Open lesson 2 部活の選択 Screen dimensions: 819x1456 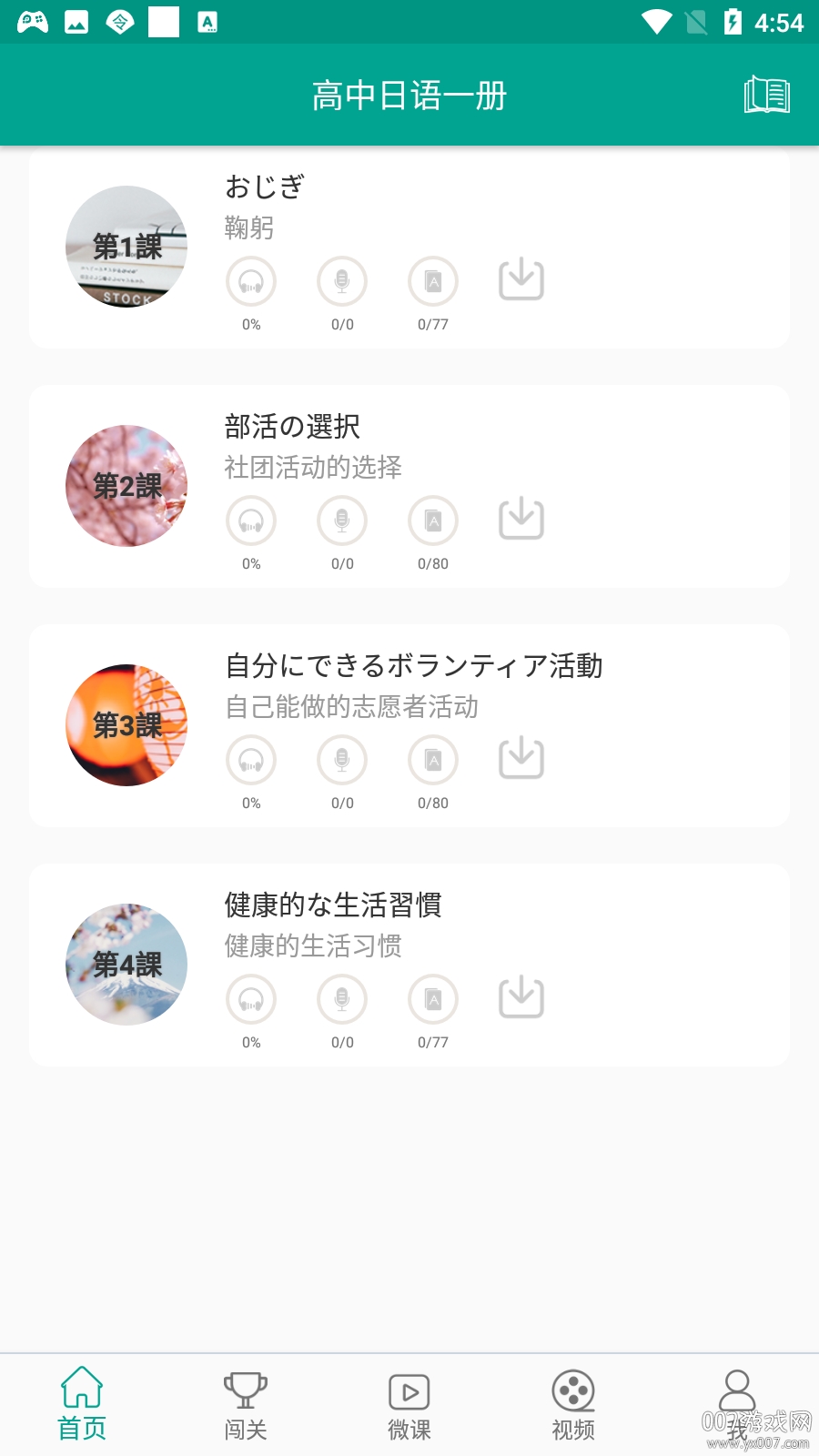[292, 427]
